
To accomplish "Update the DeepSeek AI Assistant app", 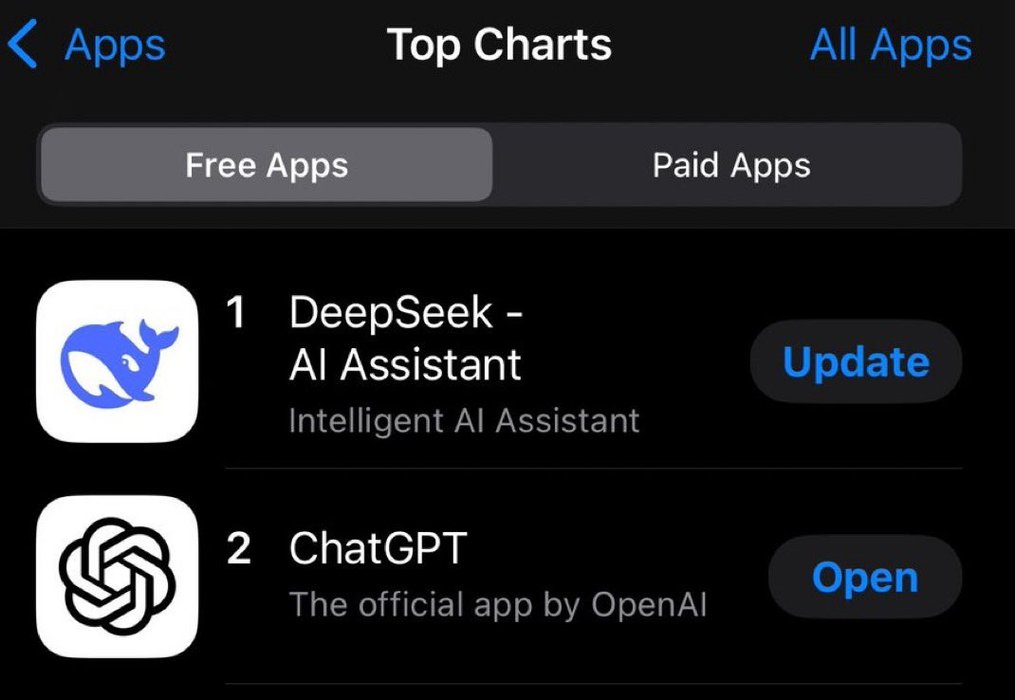I will coord(855,362).
